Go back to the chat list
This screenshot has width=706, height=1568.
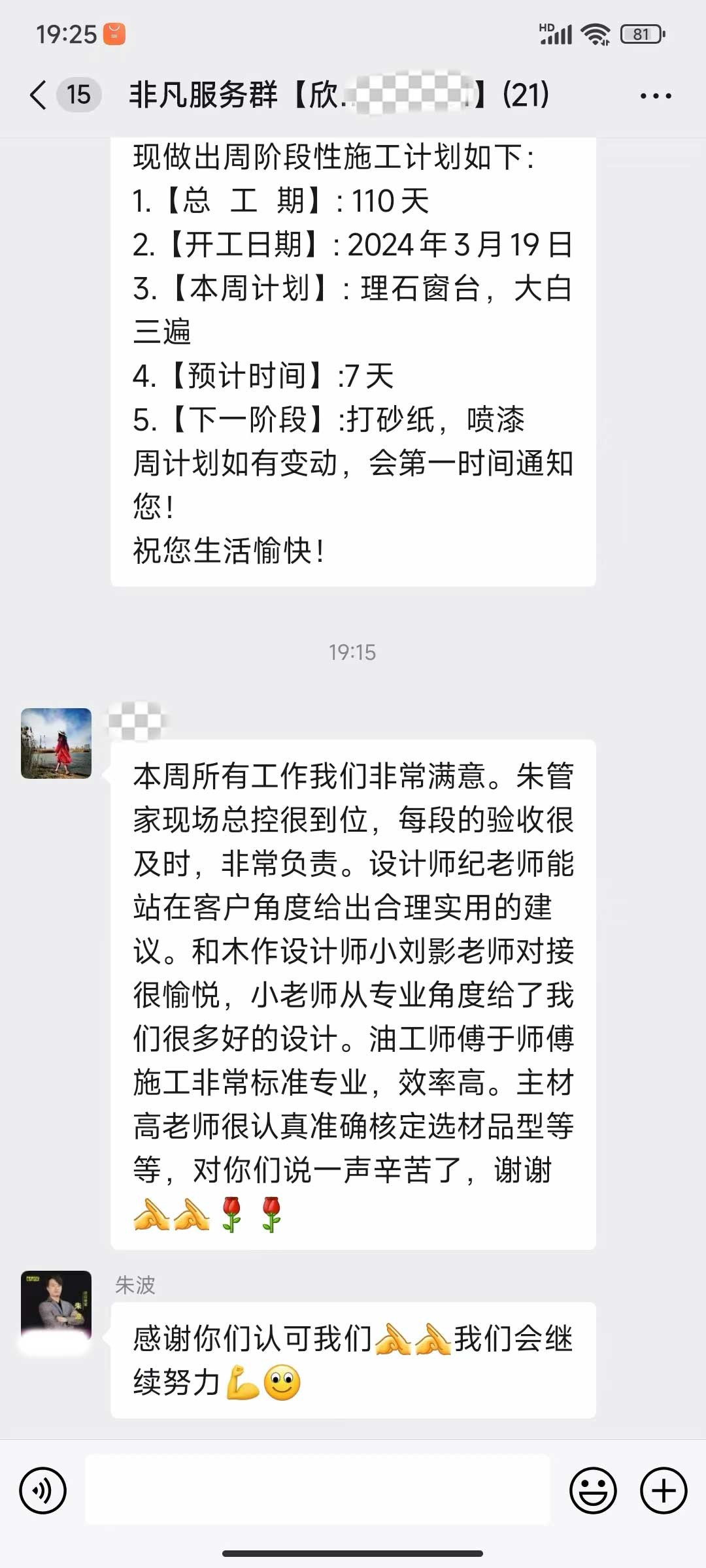[39, 95]
